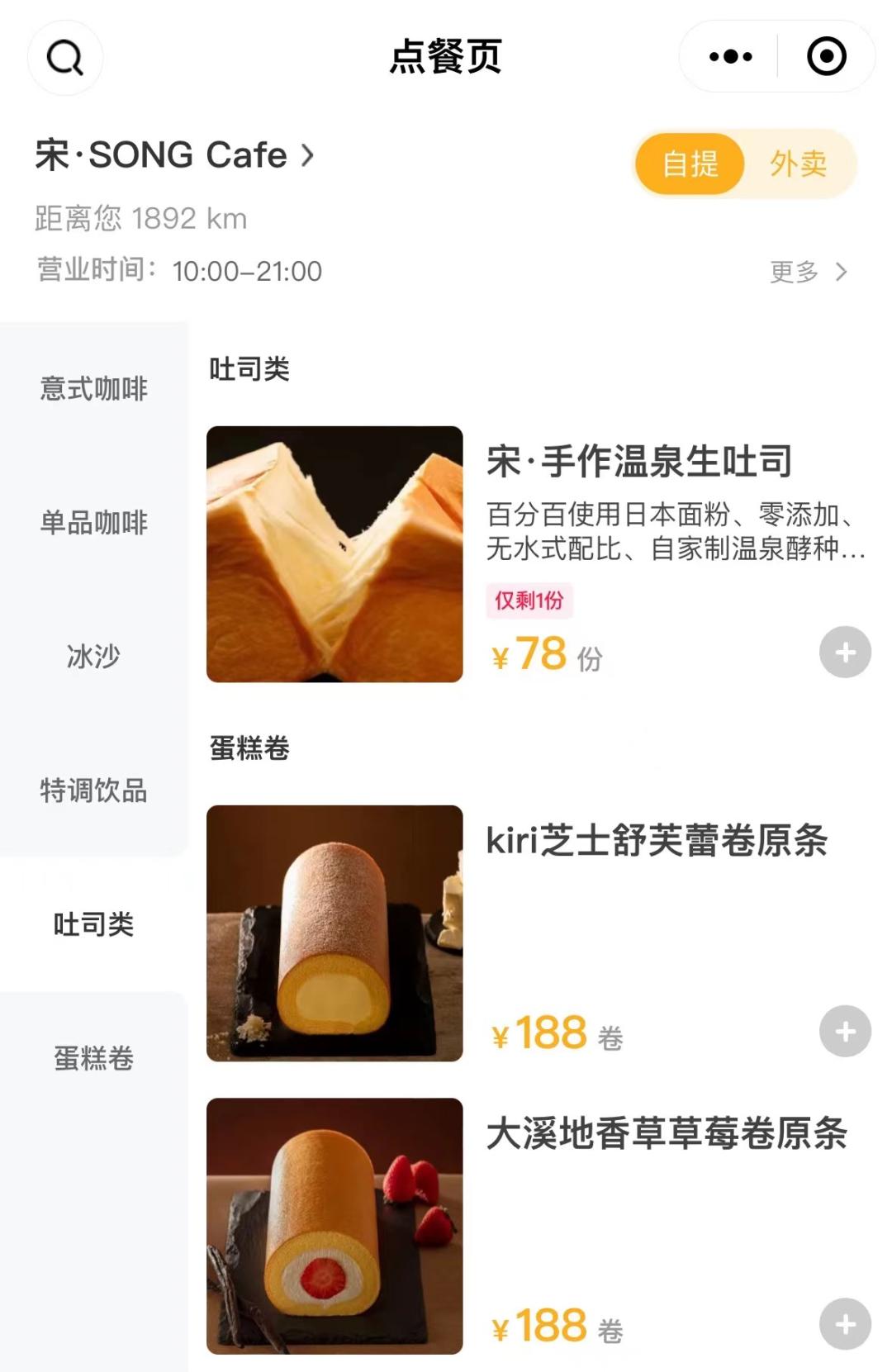Open the search icon
Image resolution: width=892 pixels, height=1372 pixels.
64,58
